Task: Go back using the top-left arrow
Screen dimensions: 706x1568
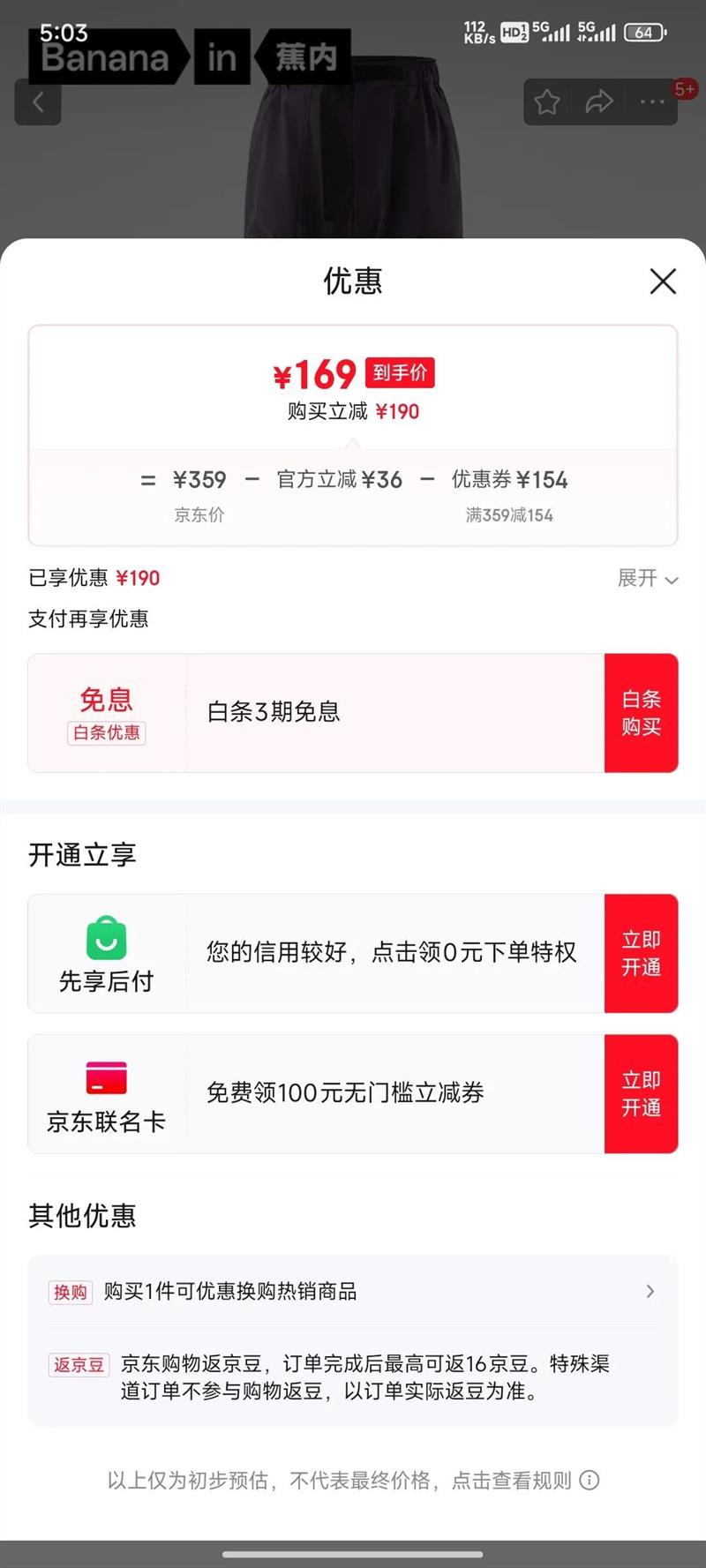Action: tap(38, 102)
